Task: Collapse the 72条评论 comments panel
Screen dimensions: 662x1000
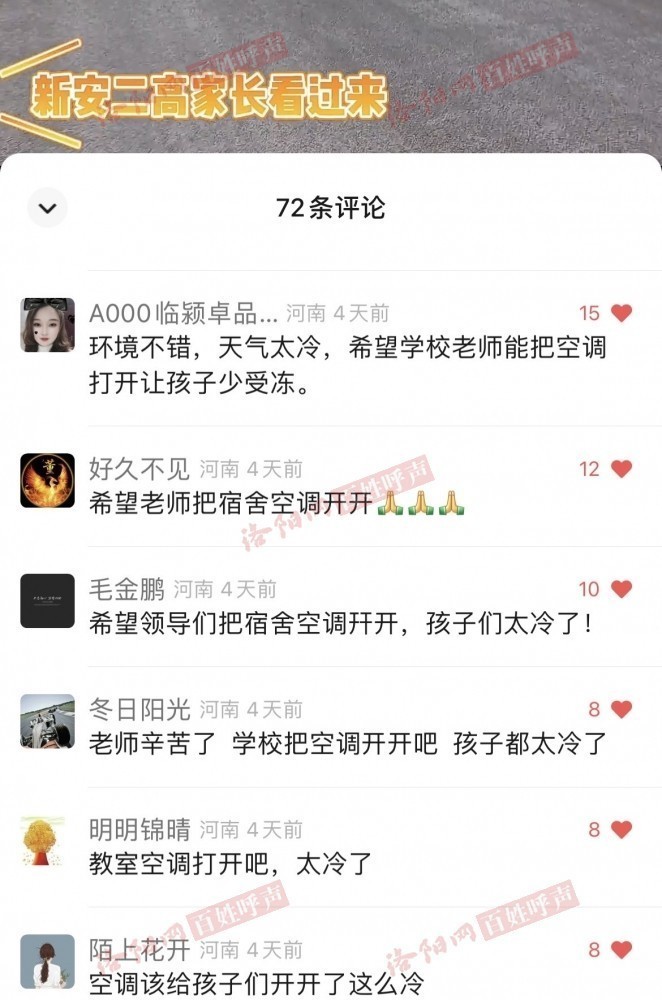Action: 47,208
